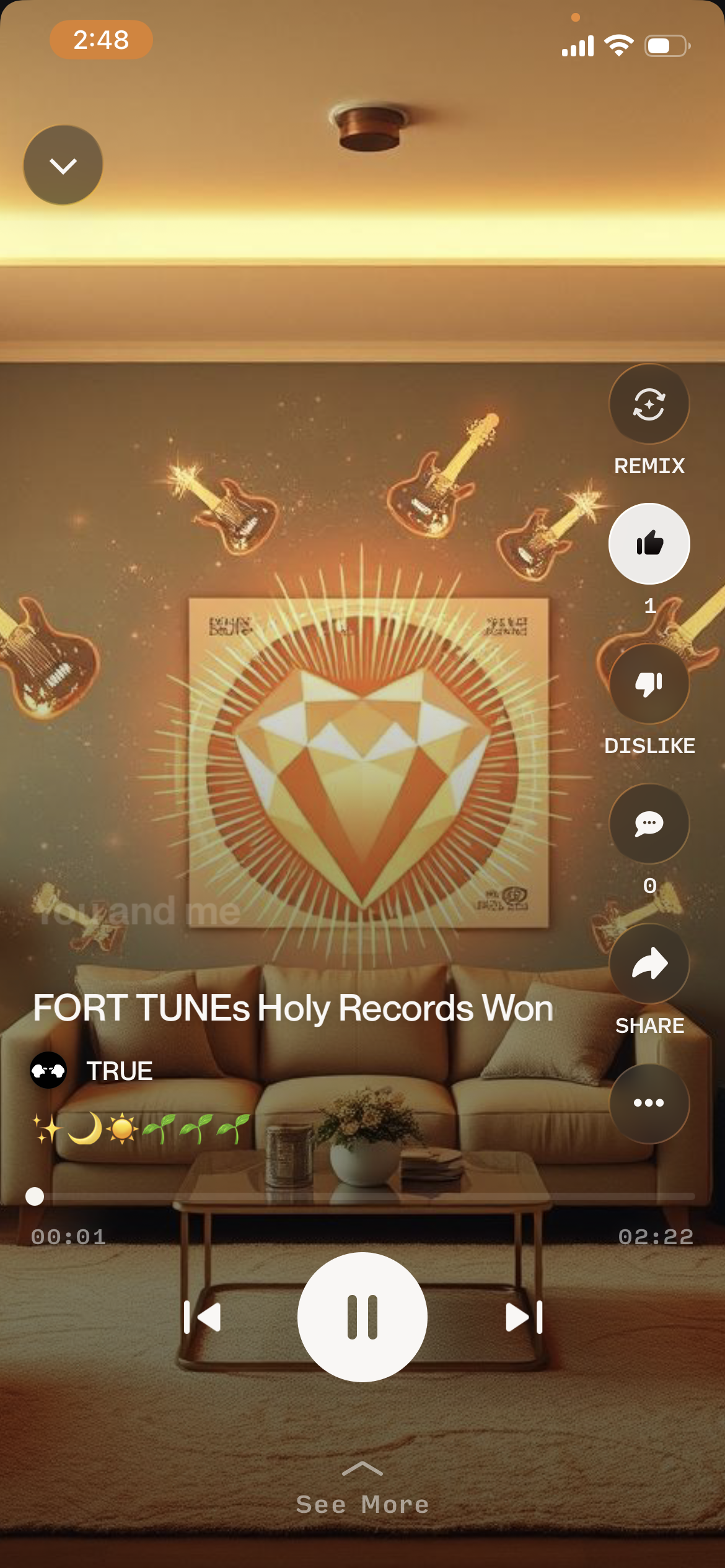Share this song
The width and height of the screenshot is (725, 1568).
649,964
